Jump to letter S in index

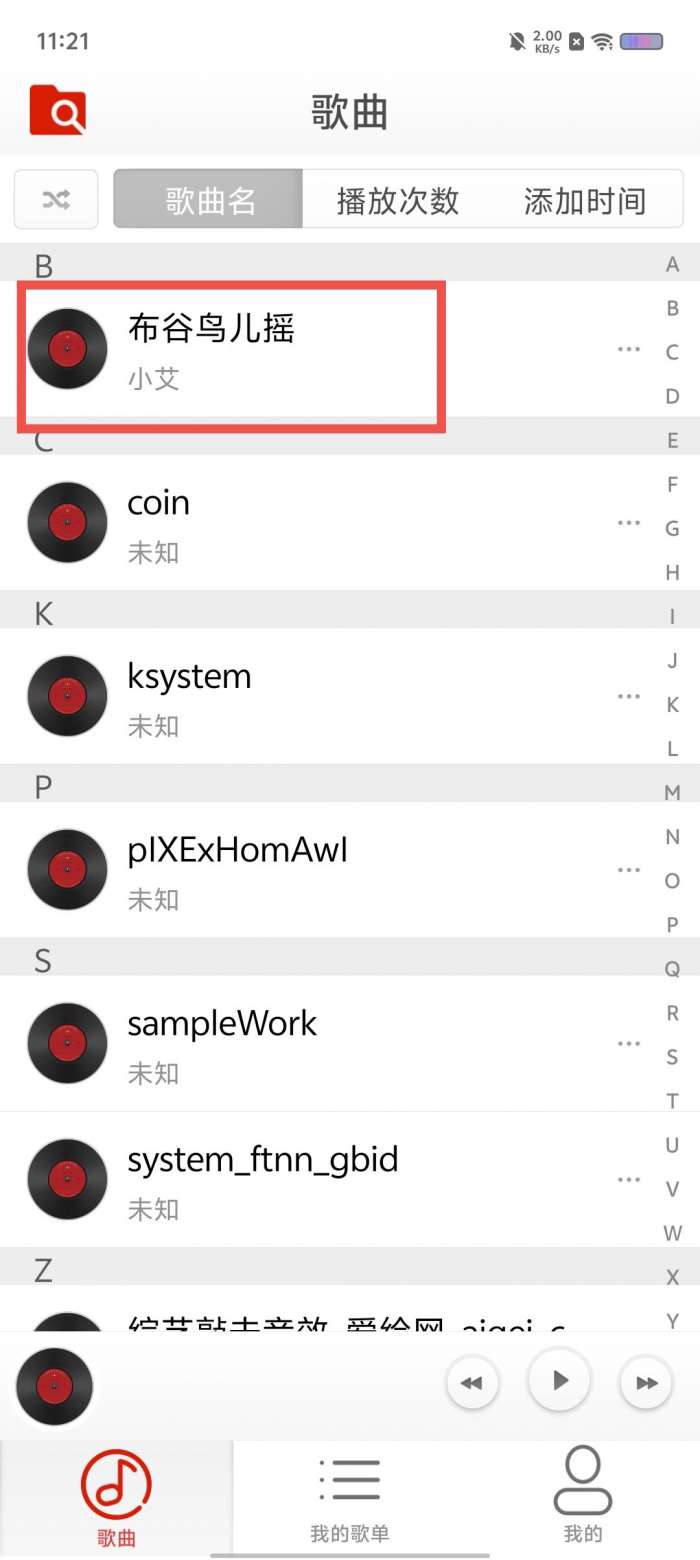(672, 1057)
